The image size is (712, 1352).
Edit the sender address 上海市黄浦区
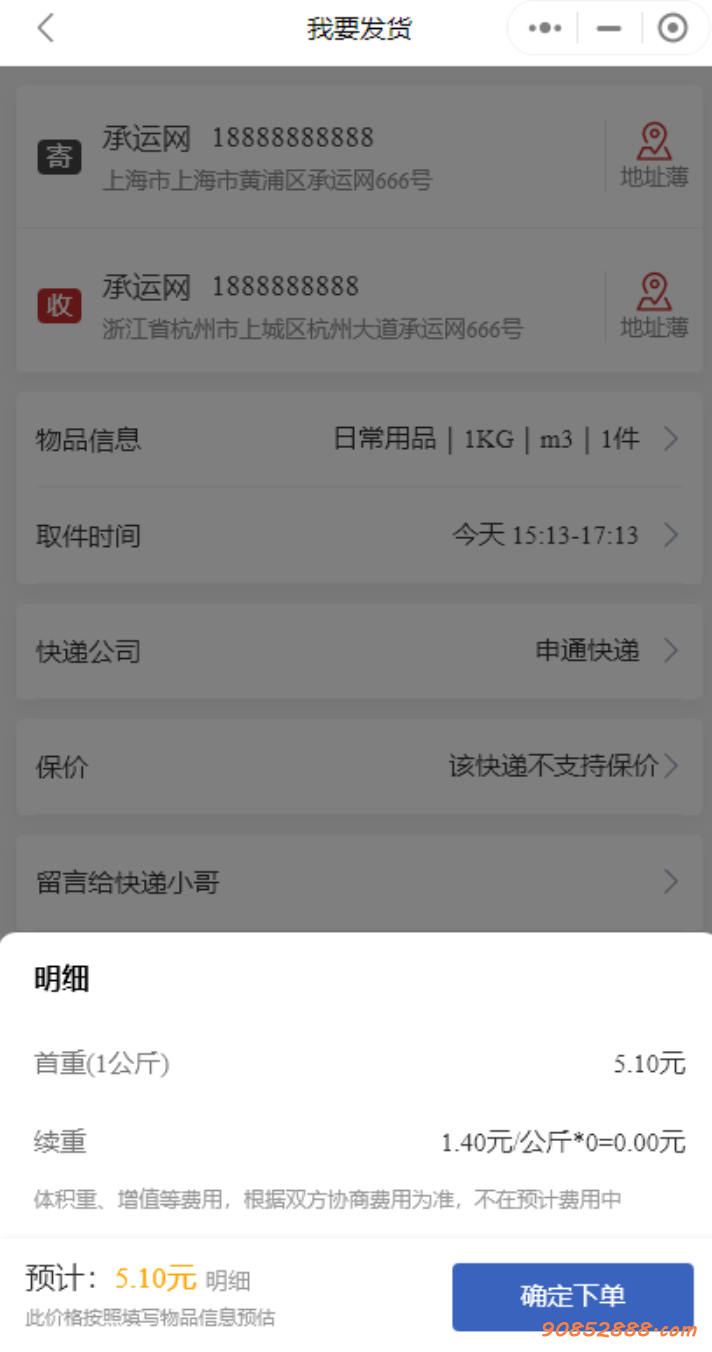click(x=267, y=181)
